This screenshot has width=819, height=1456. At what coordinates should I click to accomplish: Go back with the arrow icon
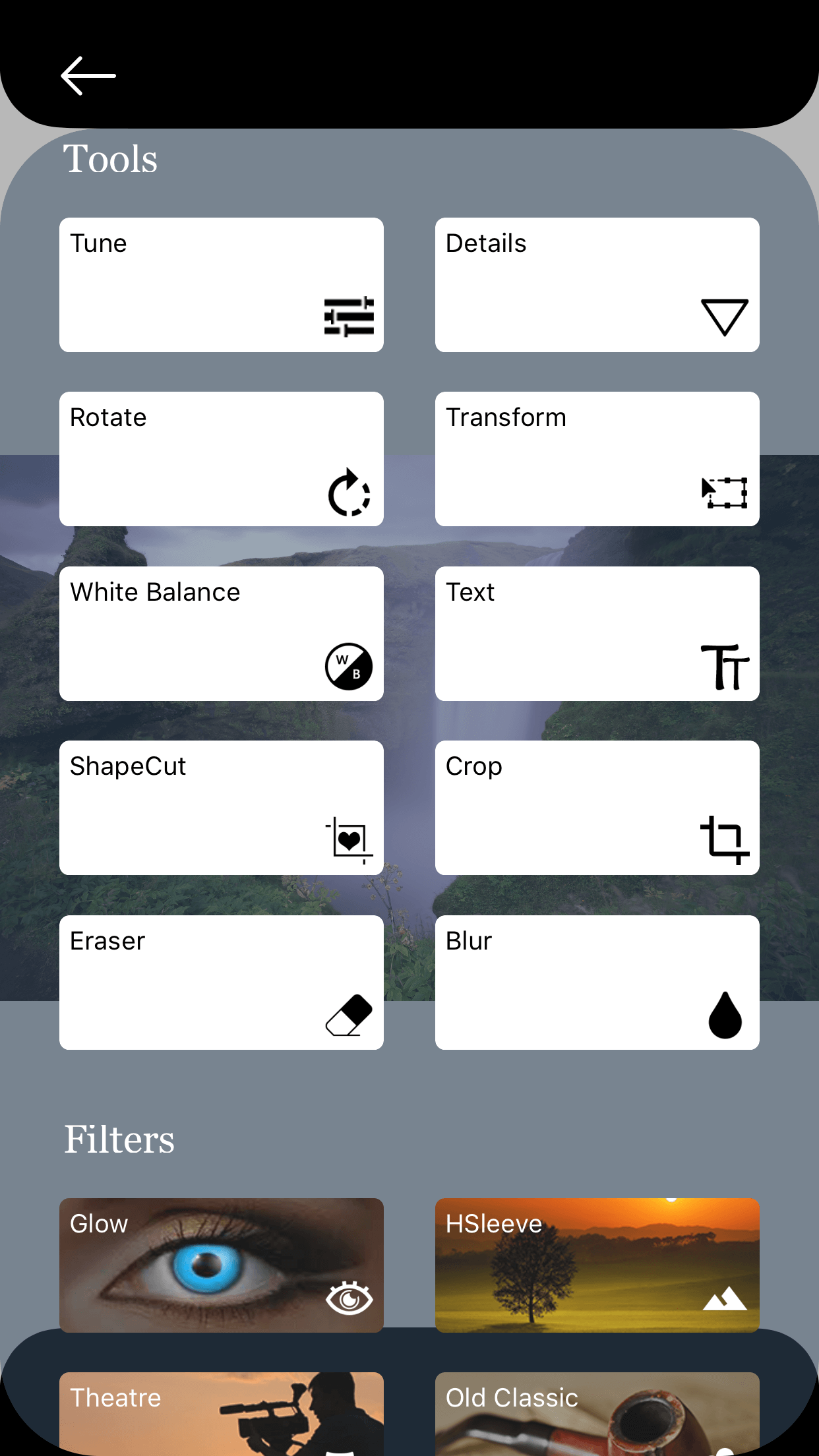[x=88, y=76]
